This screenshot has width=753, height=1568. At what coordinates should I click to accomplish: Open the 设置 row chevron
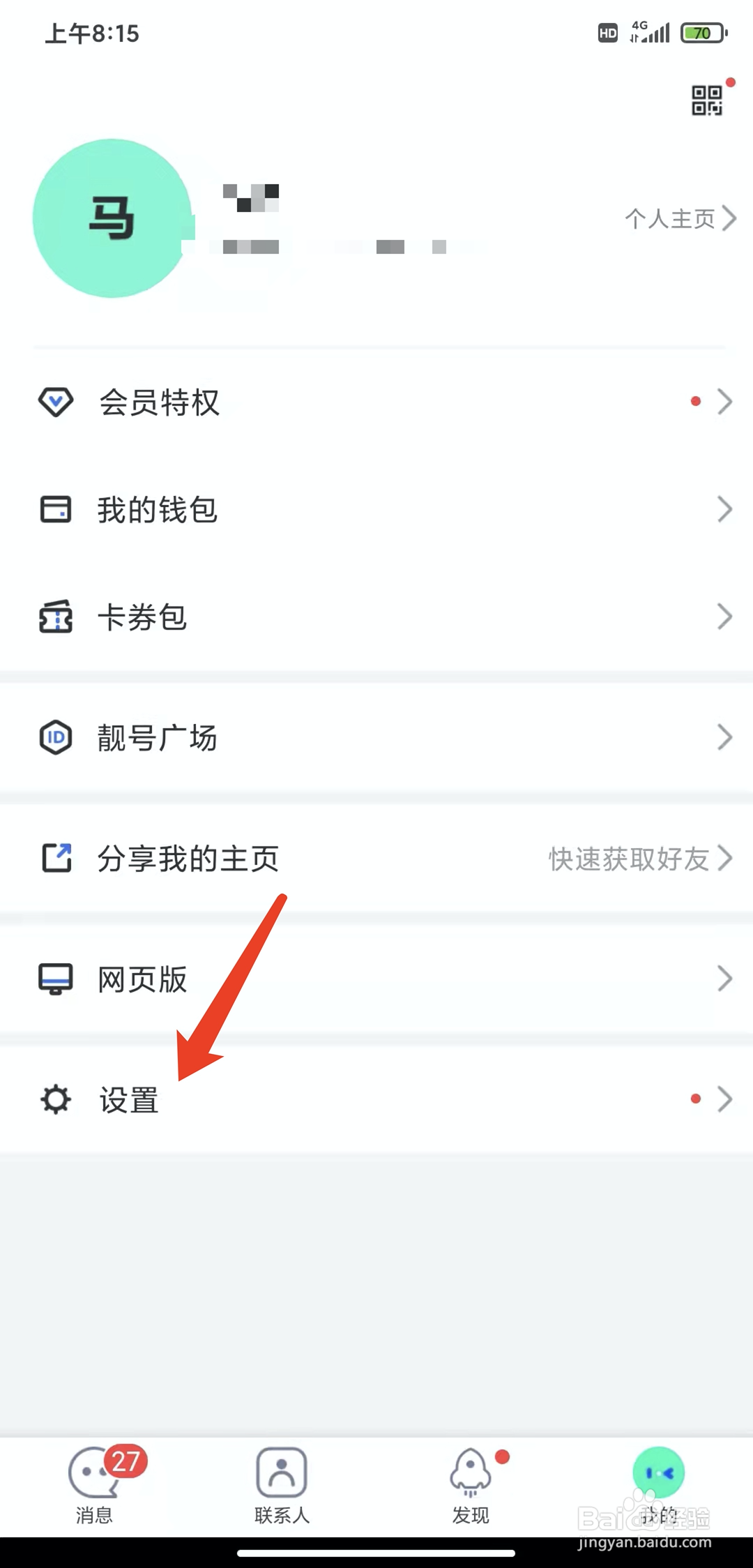click(724, 1099)
